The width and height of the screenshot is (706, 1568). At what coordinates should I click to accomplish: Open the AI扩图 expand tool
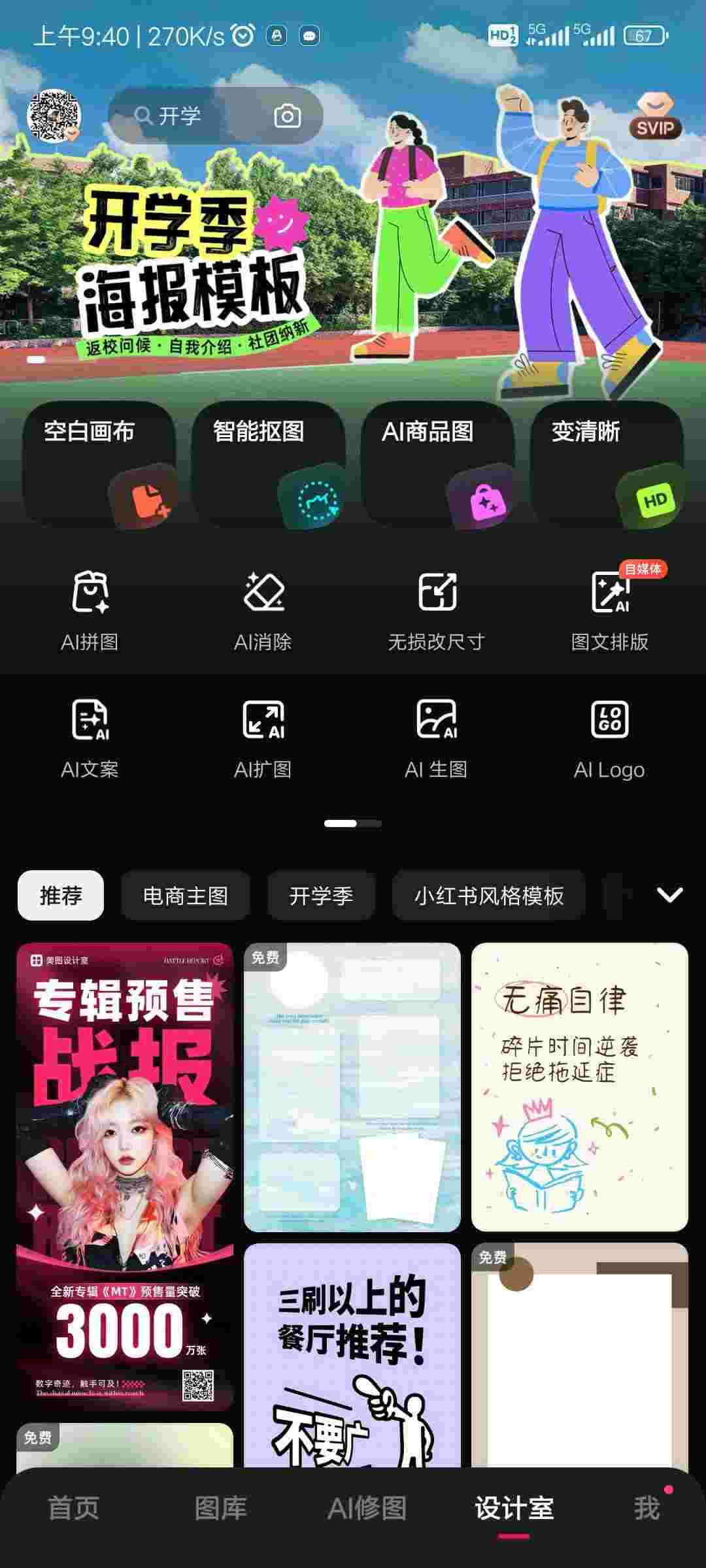tap(263, 738)
